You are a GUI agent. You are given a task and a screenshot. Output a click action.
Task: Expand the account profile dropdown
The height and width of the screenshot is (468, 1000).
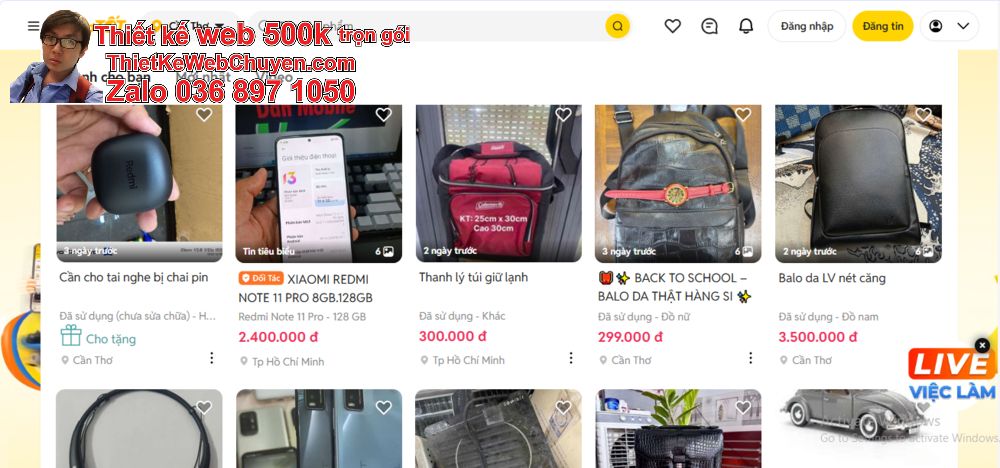949,26
